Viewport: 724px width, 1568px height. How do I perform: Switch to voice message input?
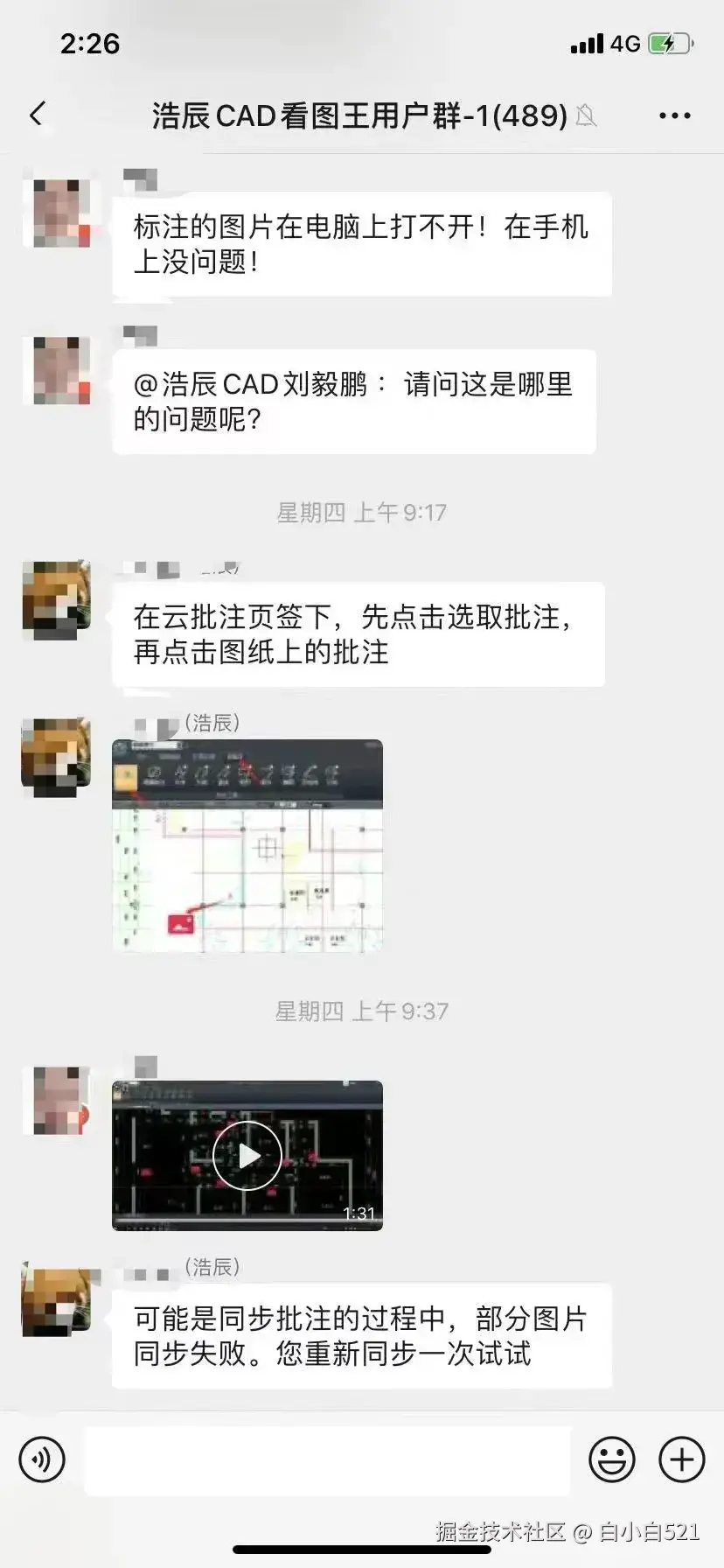pos(42,1459)
